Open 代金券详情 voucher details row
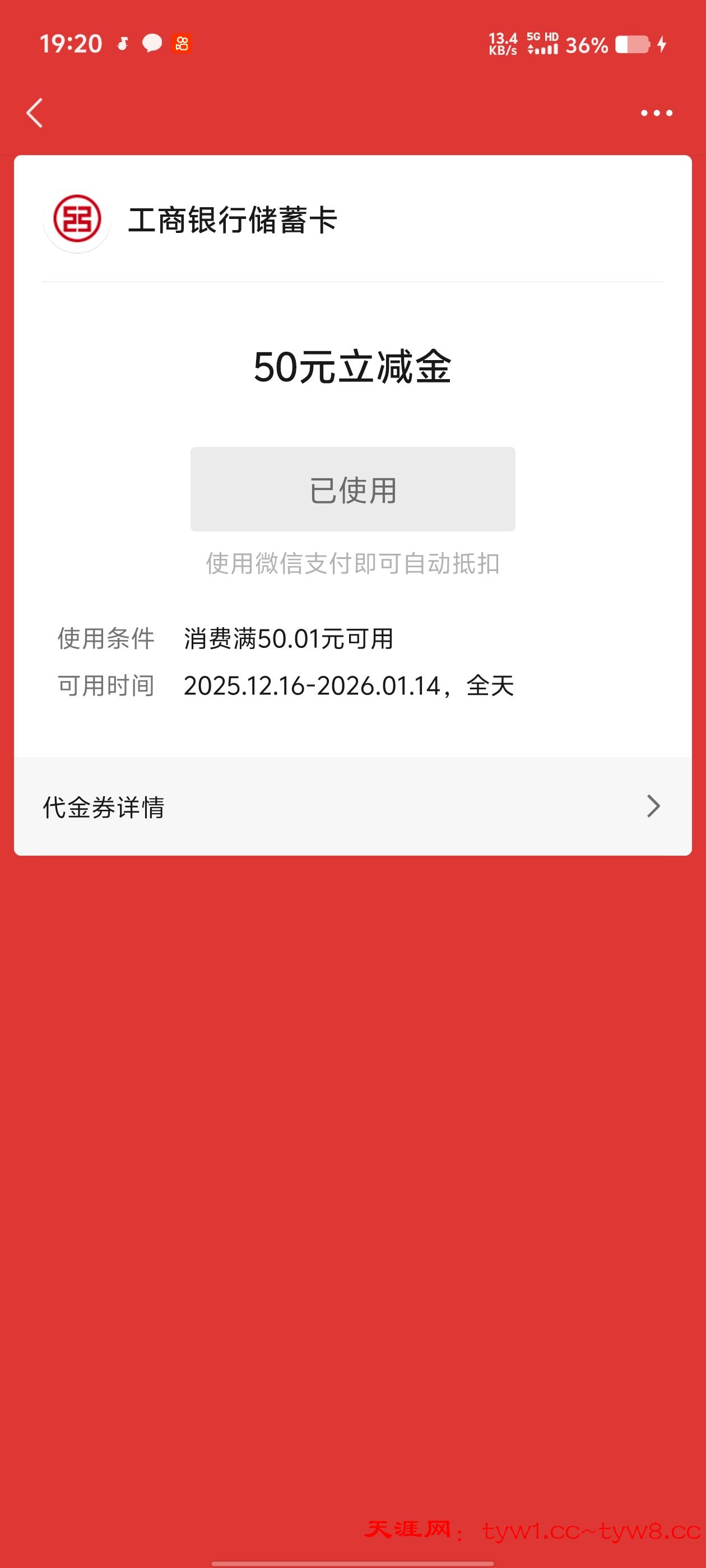The image size is (706, 1568). pyautogui.click(x=352, y=806)
